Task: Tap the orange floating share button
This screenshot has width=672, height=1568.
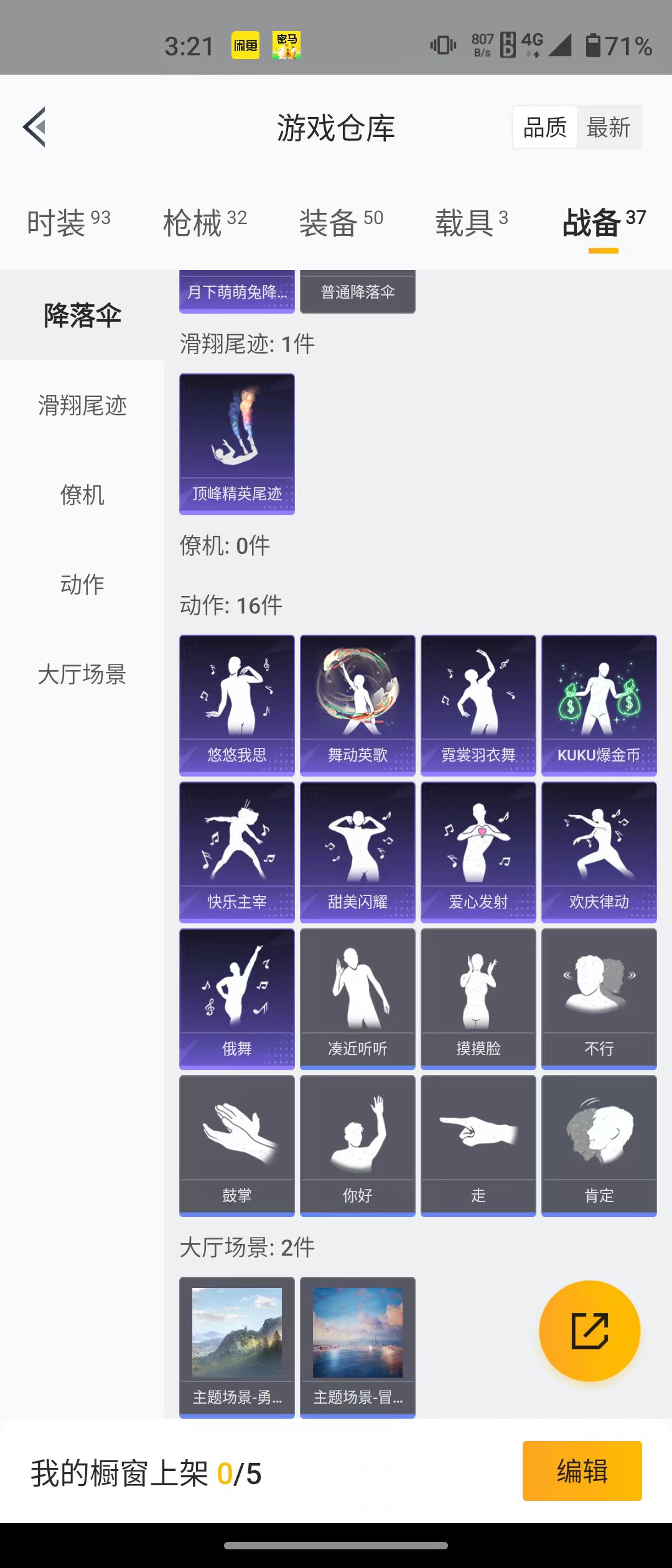Action: coord(589,1331)
